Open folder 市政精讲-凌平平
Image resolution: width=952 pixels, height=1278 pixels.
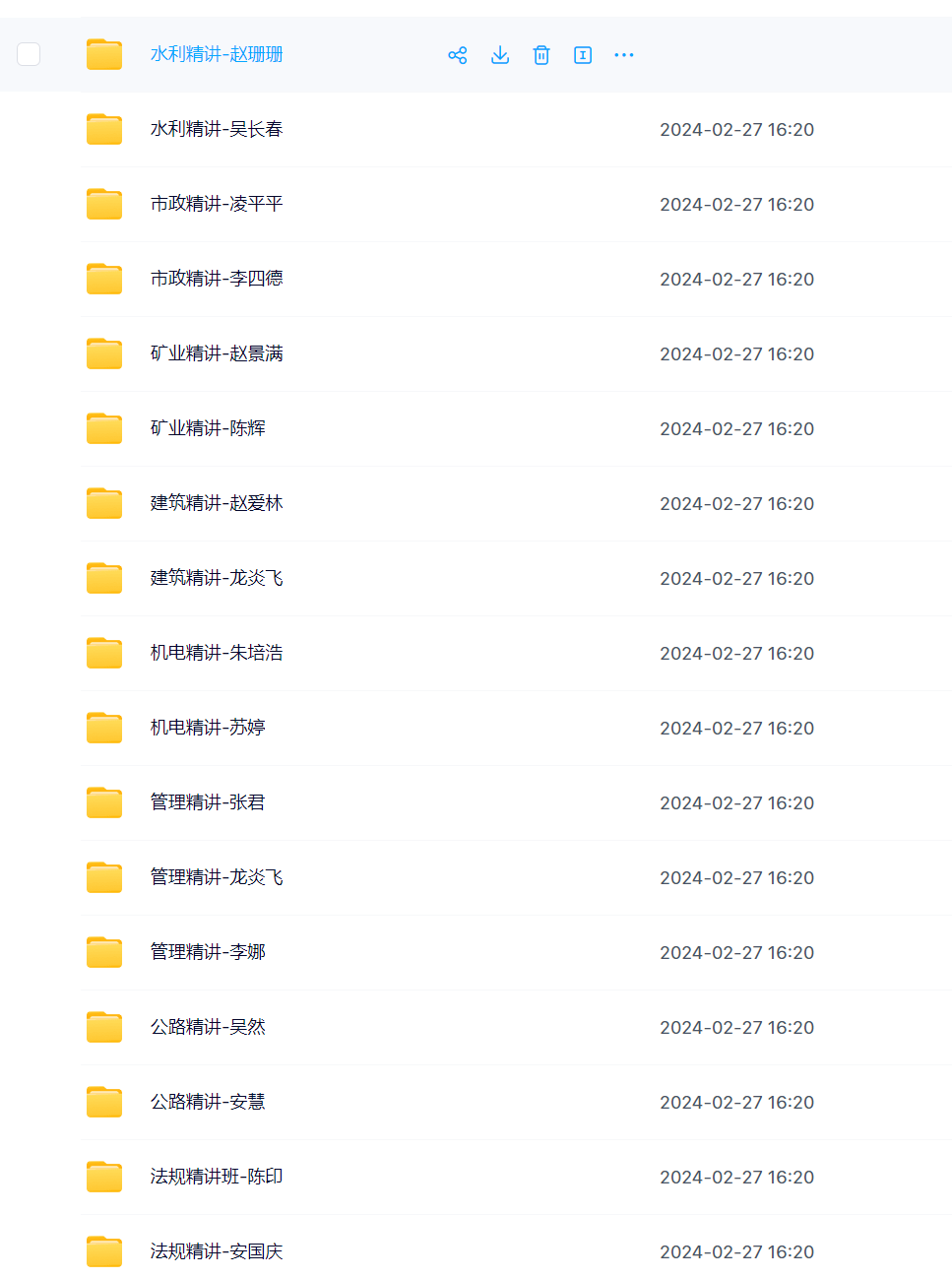pos(217,204)
